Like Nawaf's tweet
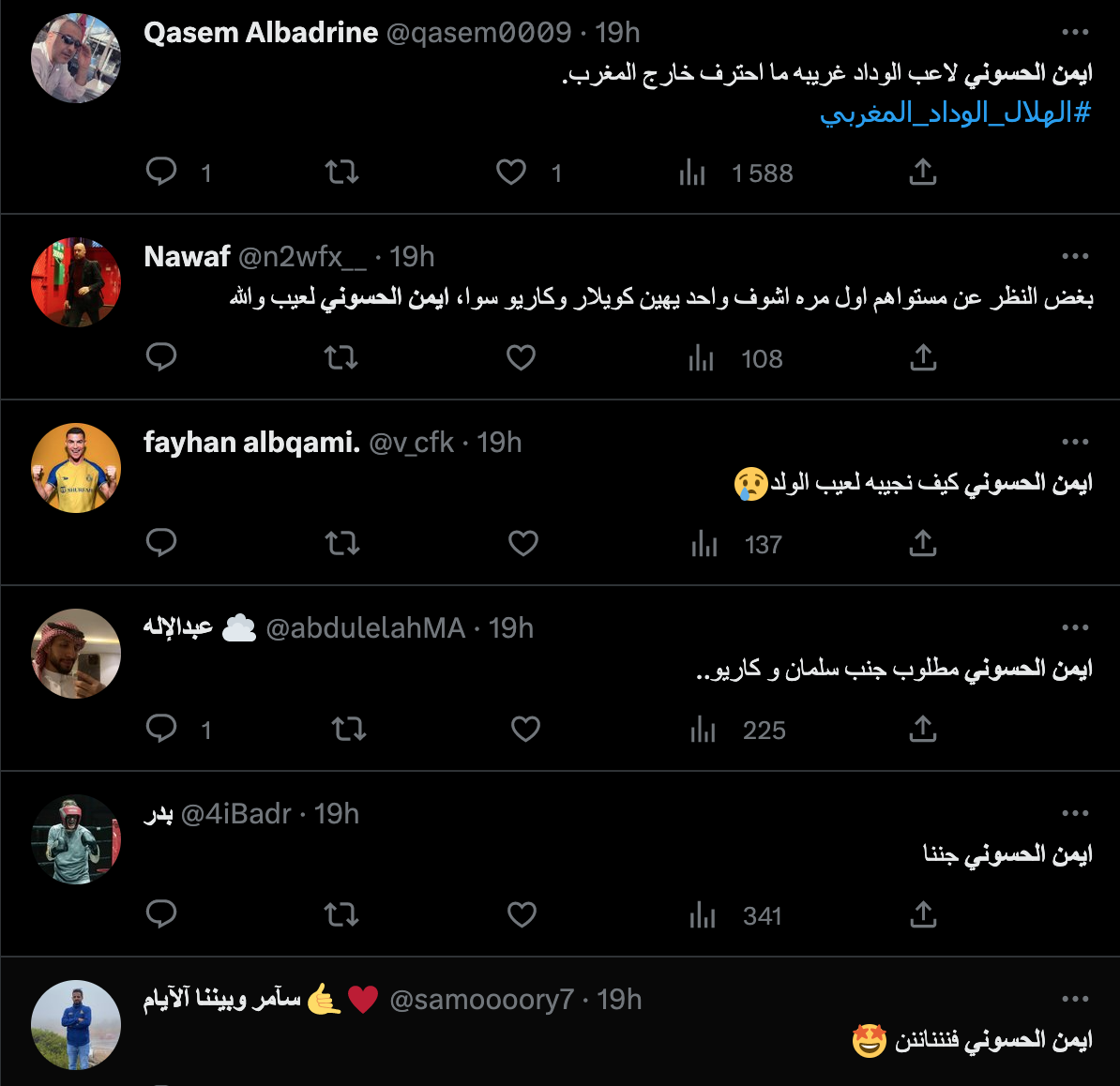1120x1086 pixels. click(521, 358)
